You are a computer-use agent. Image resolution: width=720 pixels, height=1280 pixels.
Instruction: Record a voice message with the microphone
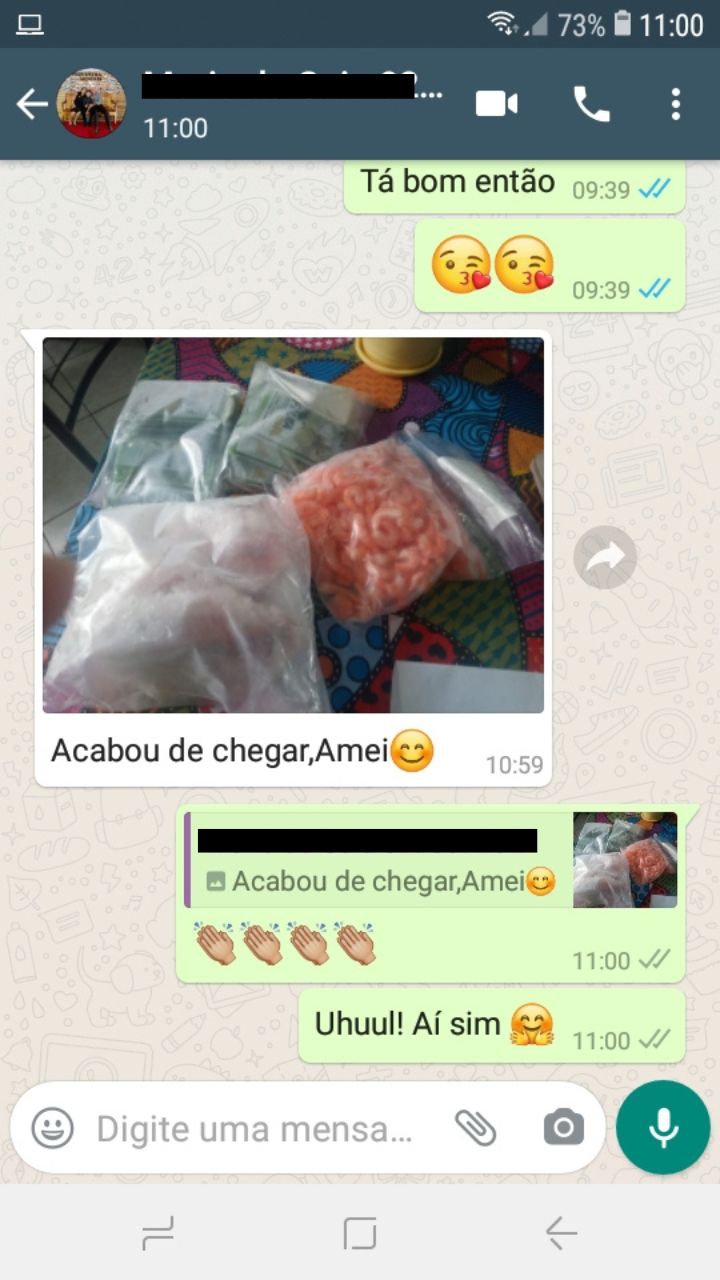(x=663, y=1127)
